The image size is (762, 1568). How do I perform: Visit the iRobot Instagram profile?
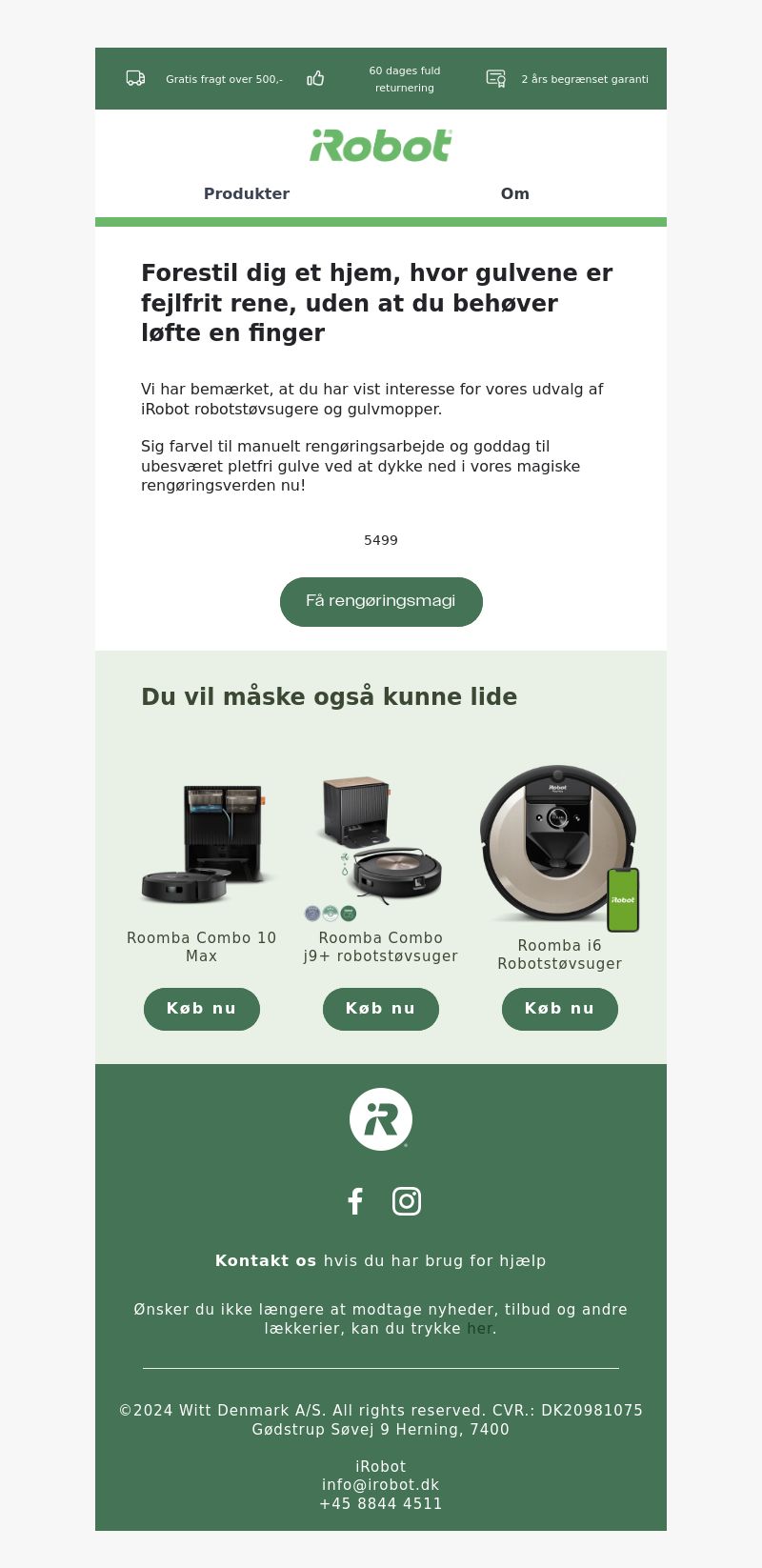407,1201
